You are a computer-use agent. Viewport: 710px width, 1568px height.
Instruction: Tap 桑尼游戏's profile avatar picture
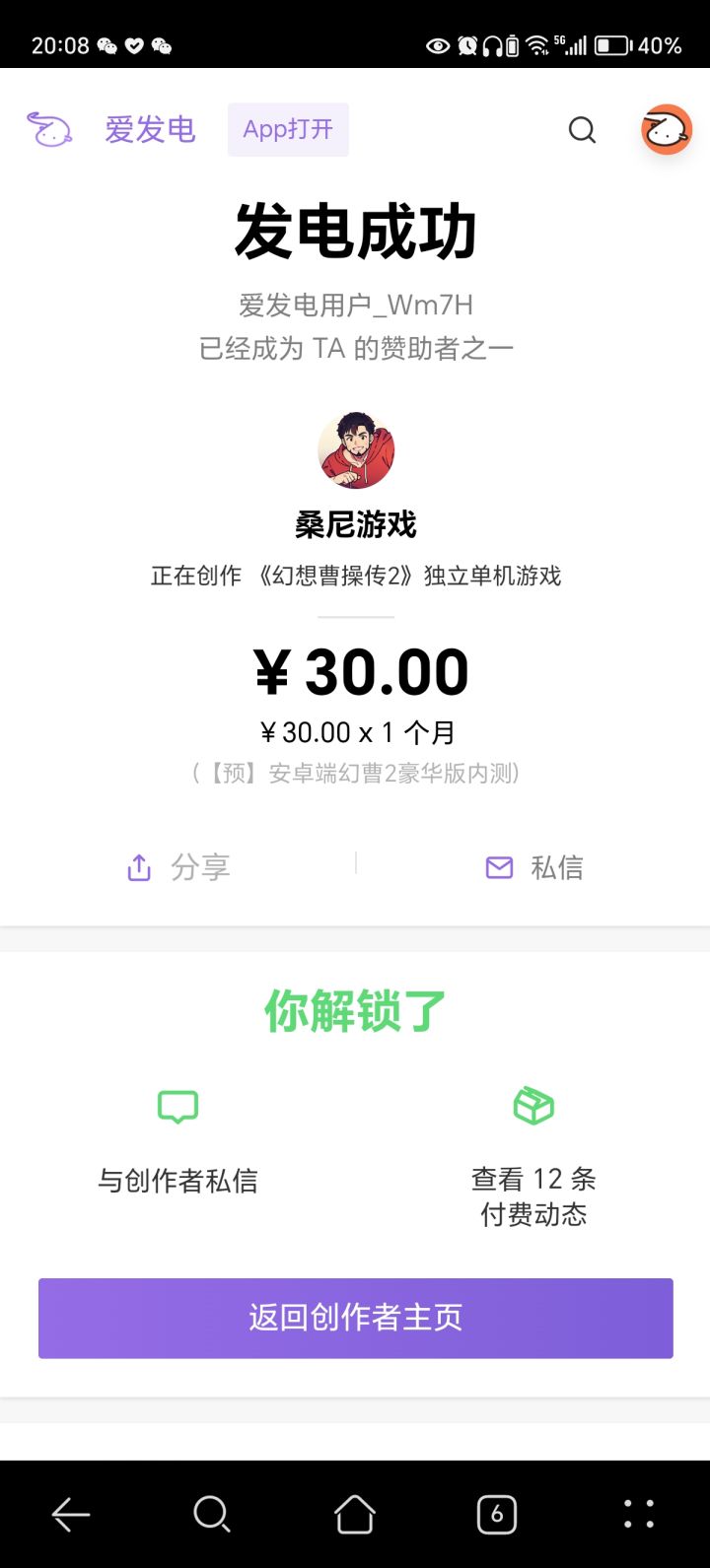point(355,450)
